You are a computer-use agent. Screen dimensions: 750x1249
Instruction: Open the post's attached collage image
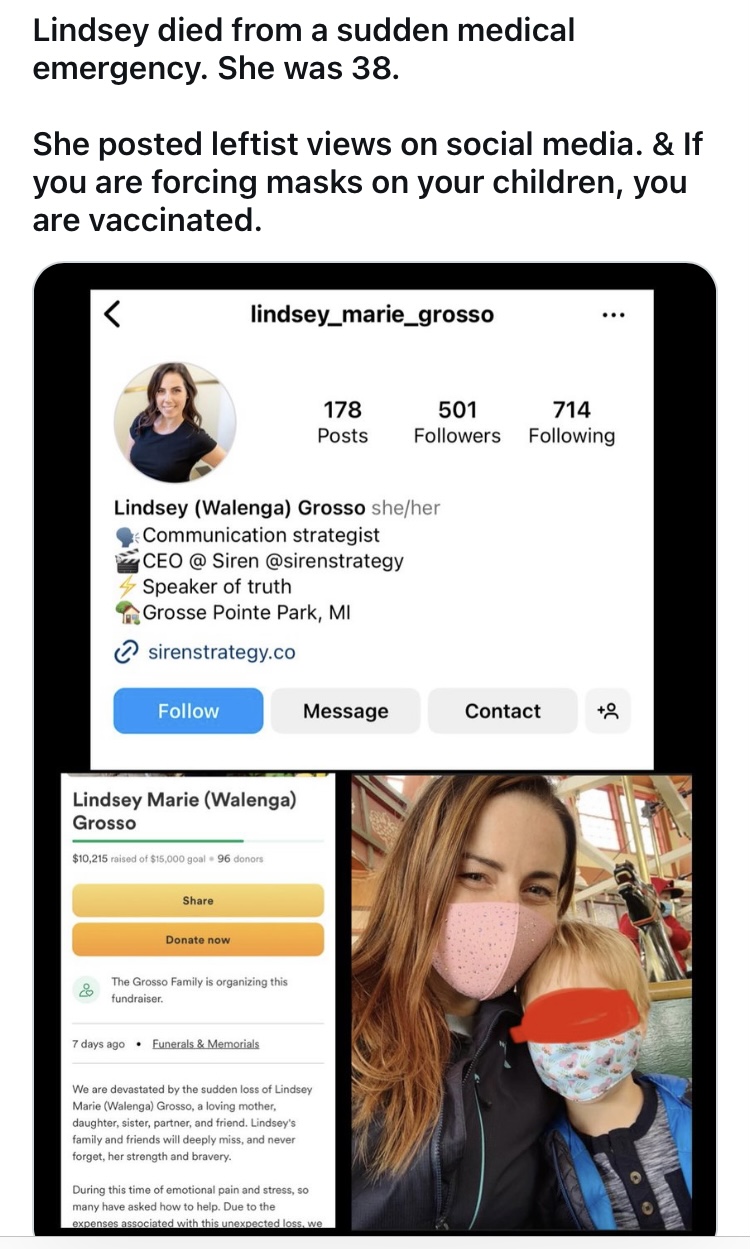(x=374, y=750)
